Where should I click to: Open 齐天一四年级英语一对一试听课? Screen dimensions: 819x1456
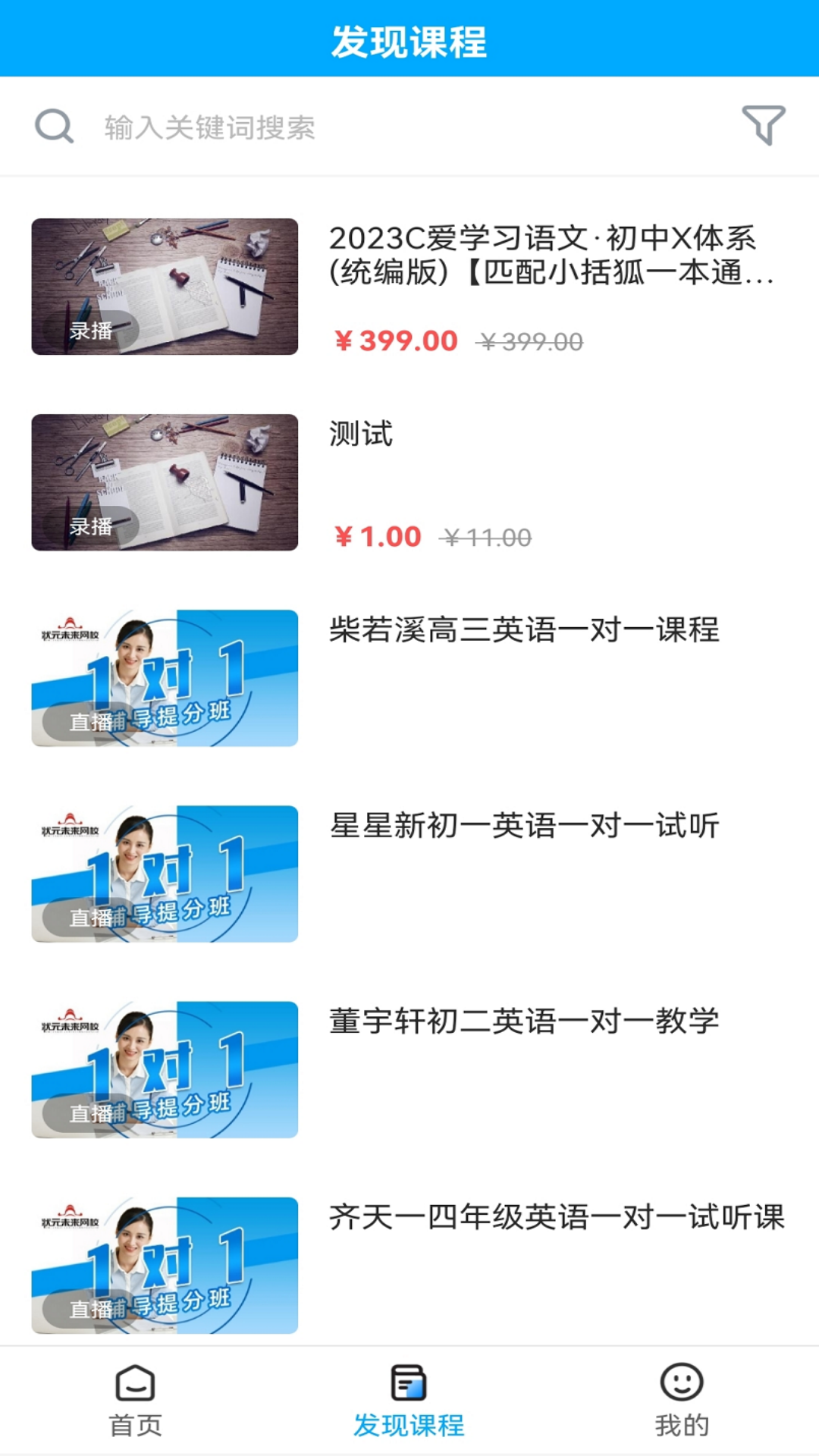(556, 1217)
